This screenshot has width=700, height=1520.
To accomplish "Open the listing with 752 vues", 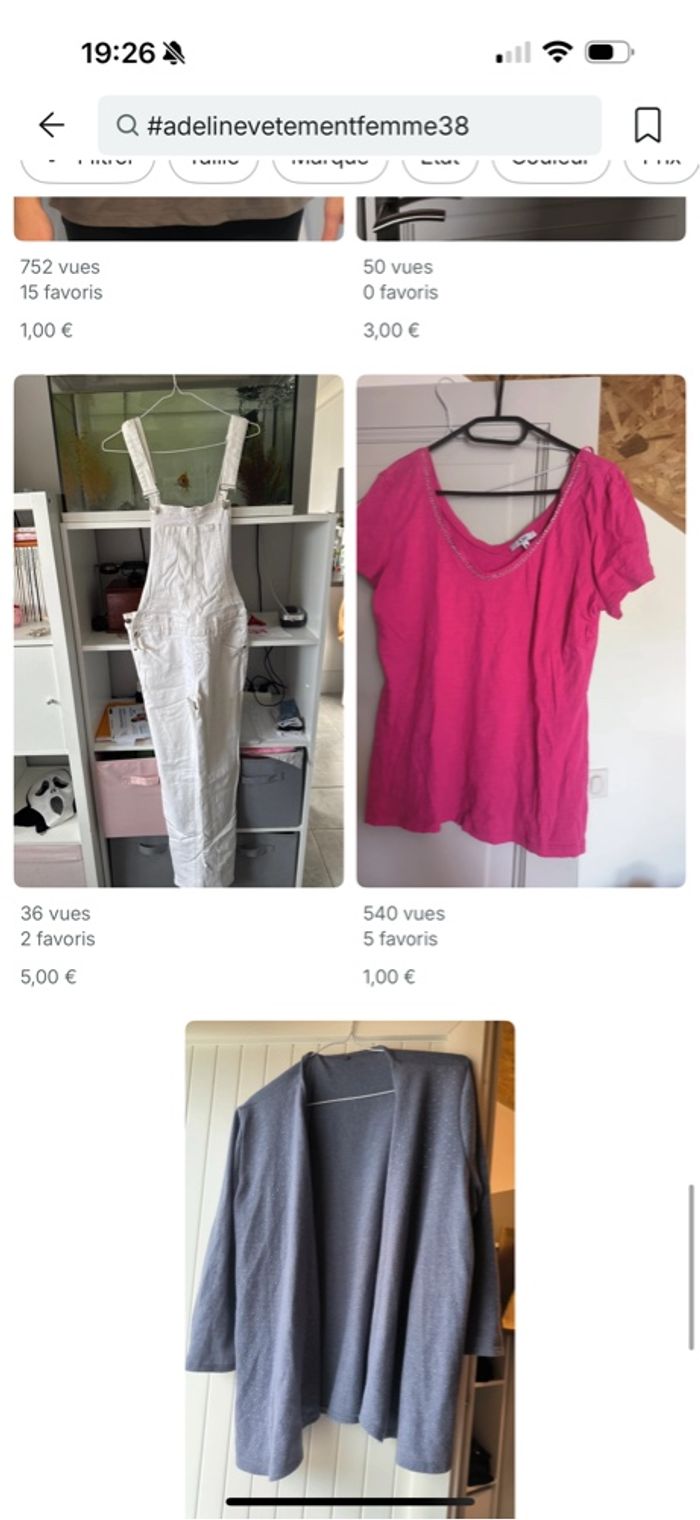I will [x=178, y=220].
